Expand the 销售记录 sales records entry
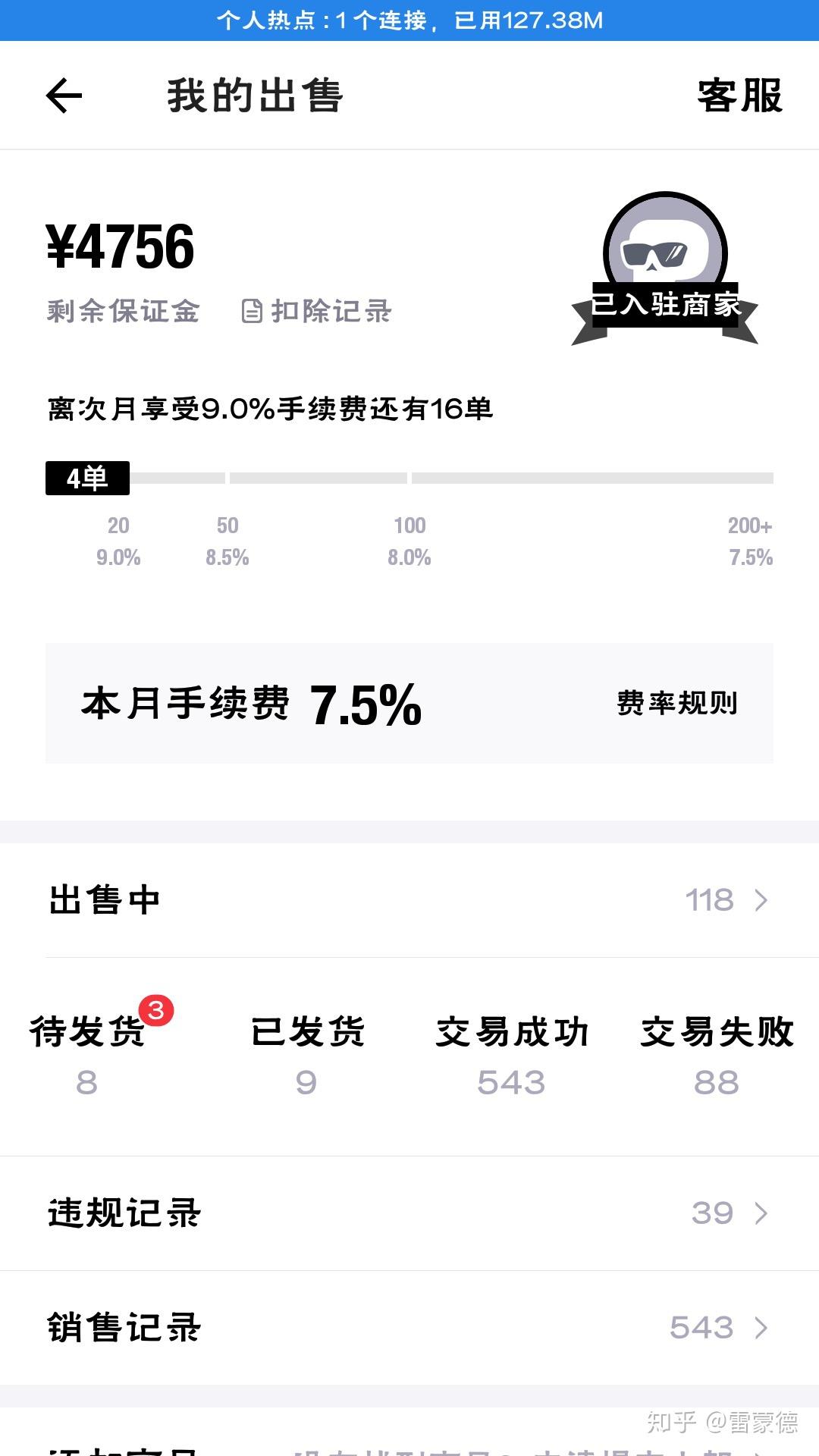The height and width of the screenshot is (1456, 819). coord(409,1328)
